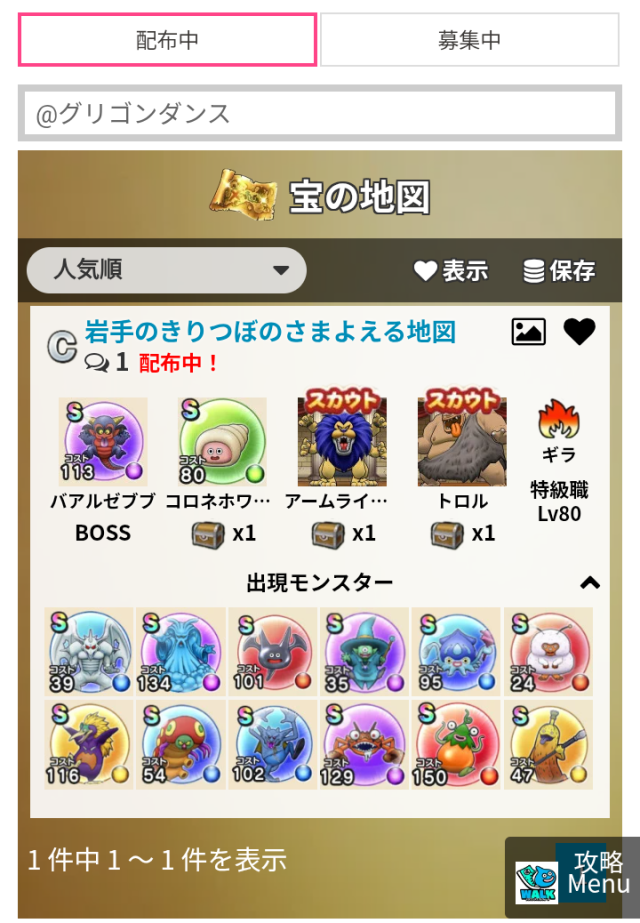Open the コロネホワ… monster icon
The height and width of the screenshot is (923, 640).
pyautogui.click(x=222, y=442)
